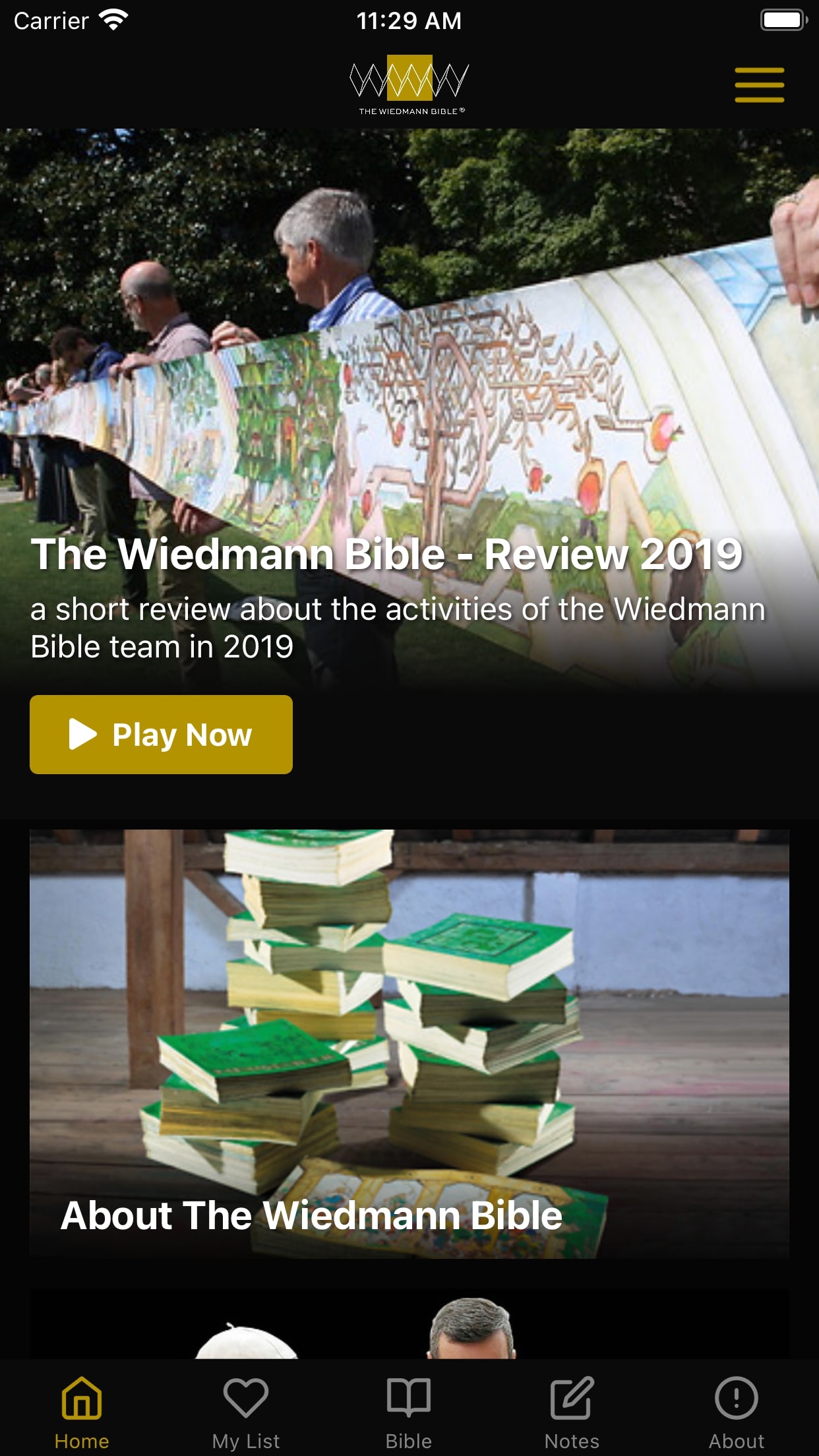Image resolution: width=819 pixels, height=1456 pixels.
Task: Open the hamburger menu
Action: click(x=759, y=85)
